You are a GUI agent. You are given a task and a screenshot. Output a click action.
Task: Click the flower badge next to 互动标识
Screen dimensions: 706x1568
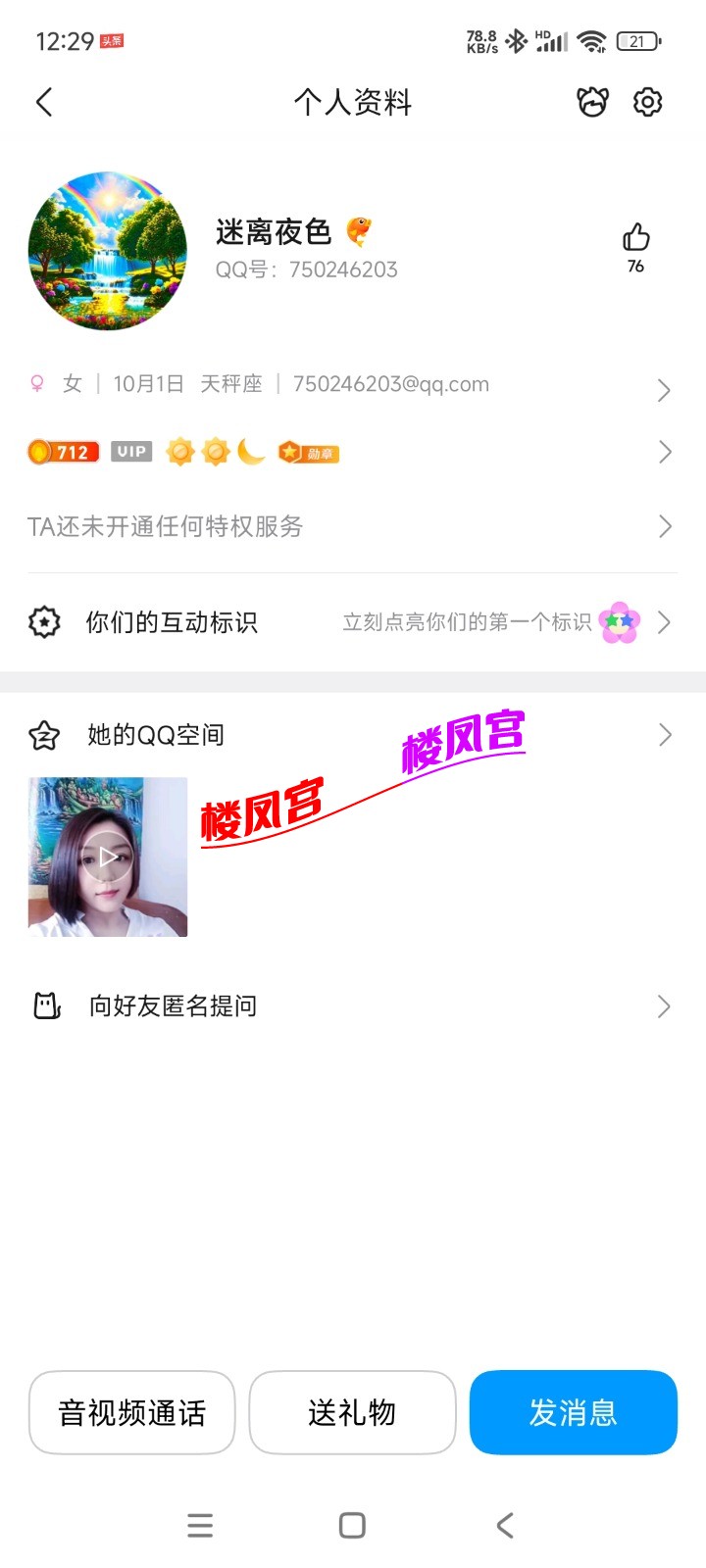click(x=620, y=621)
